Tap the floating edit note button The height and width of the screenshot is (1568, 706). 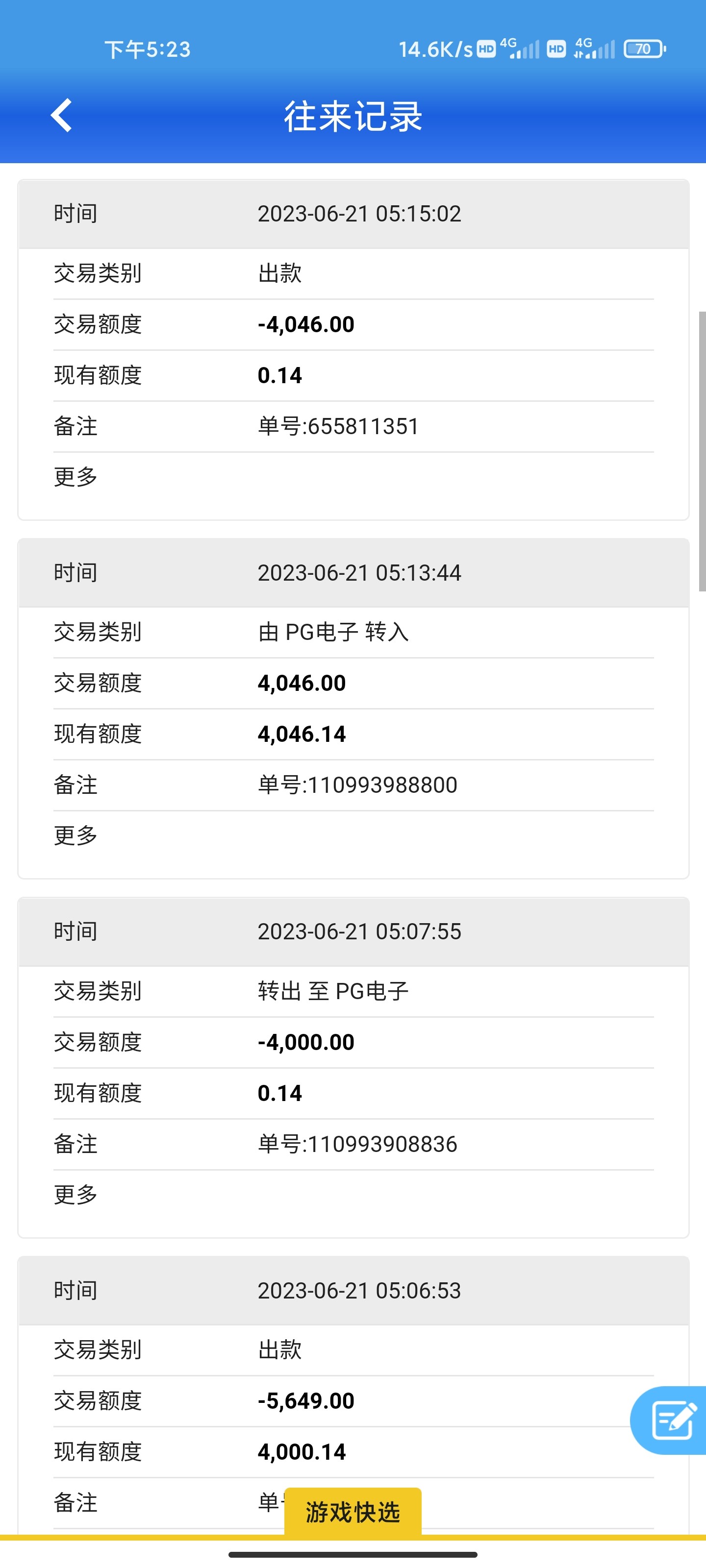(672, 1420)
